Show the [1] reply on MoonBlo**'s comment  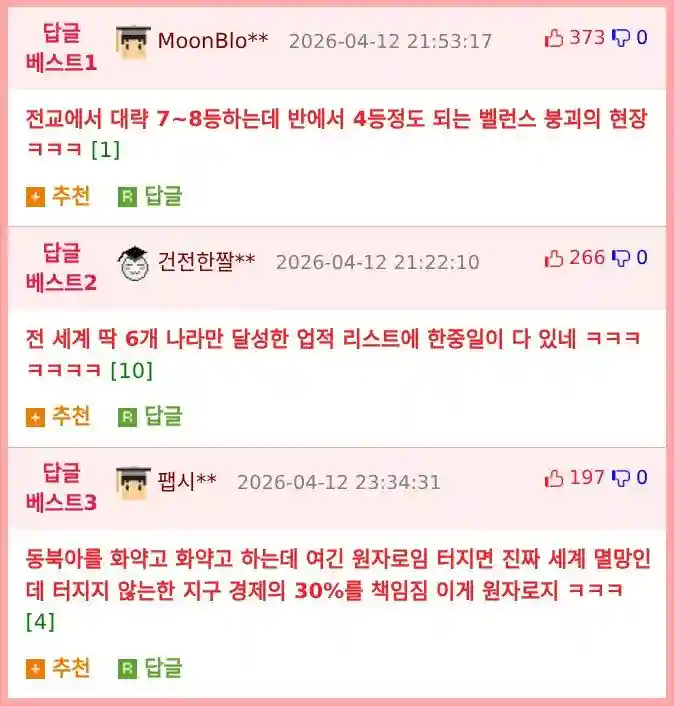tap(106, 150)
